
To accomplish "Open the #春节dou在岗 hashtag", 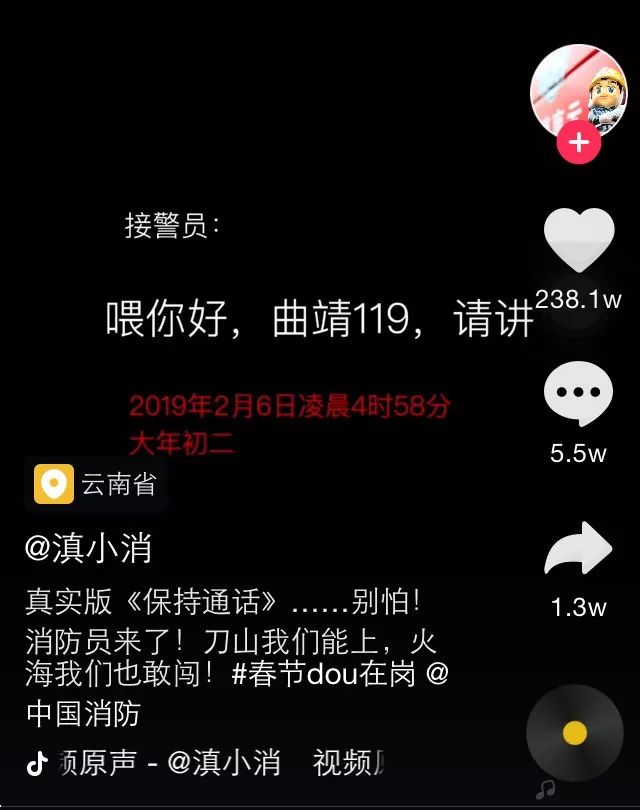I will point(324,674).
